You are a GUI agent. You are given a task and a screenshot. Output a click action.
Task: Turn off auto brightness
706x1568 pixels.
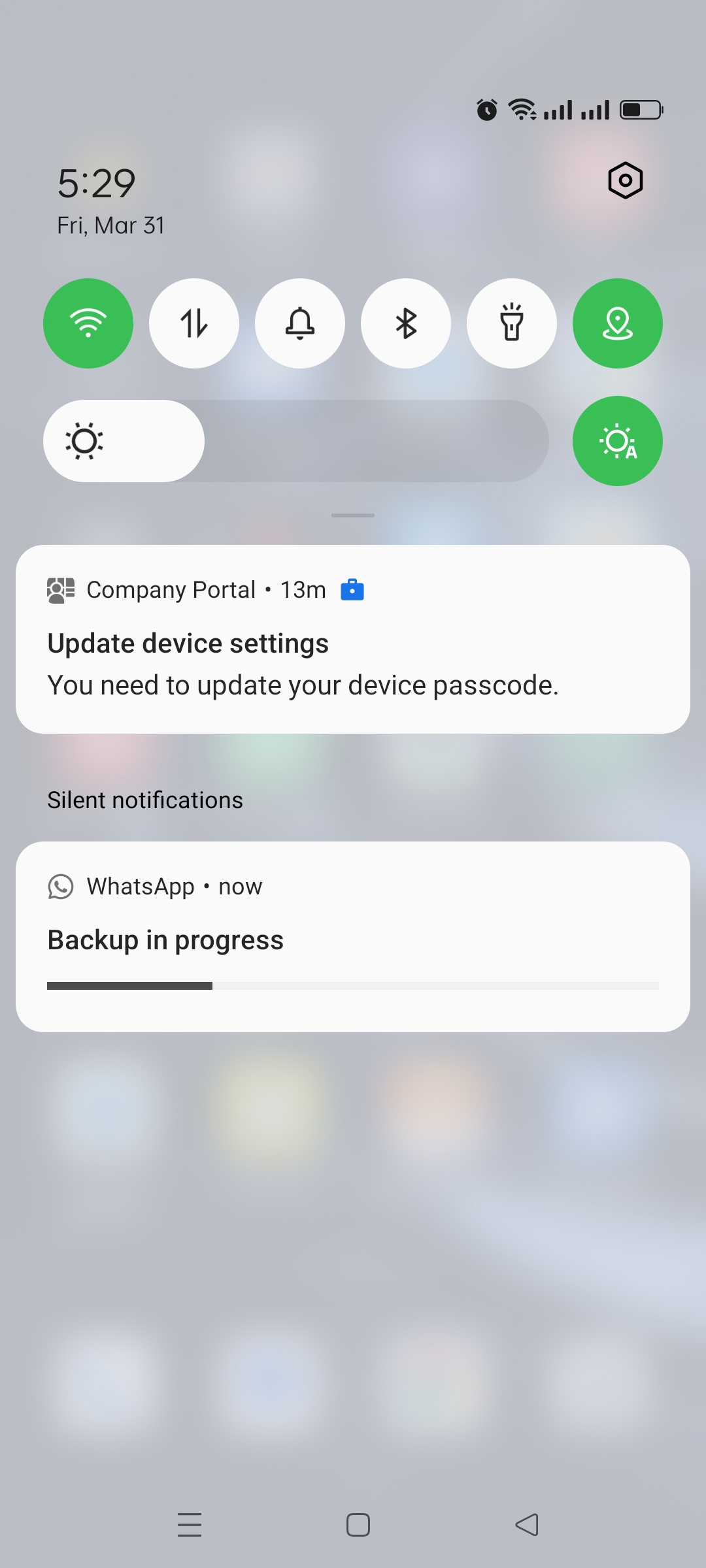tap(618, 441)
